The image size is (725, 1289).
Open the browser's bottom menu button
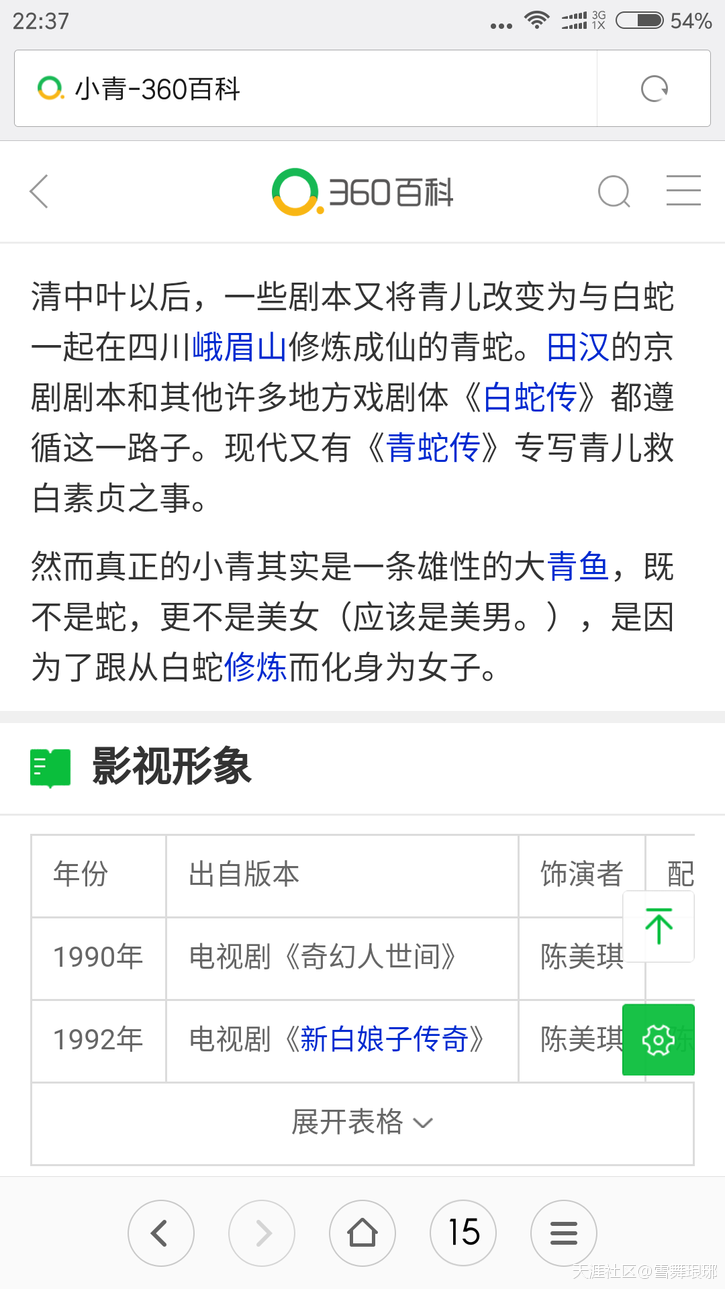point(564,1233)
